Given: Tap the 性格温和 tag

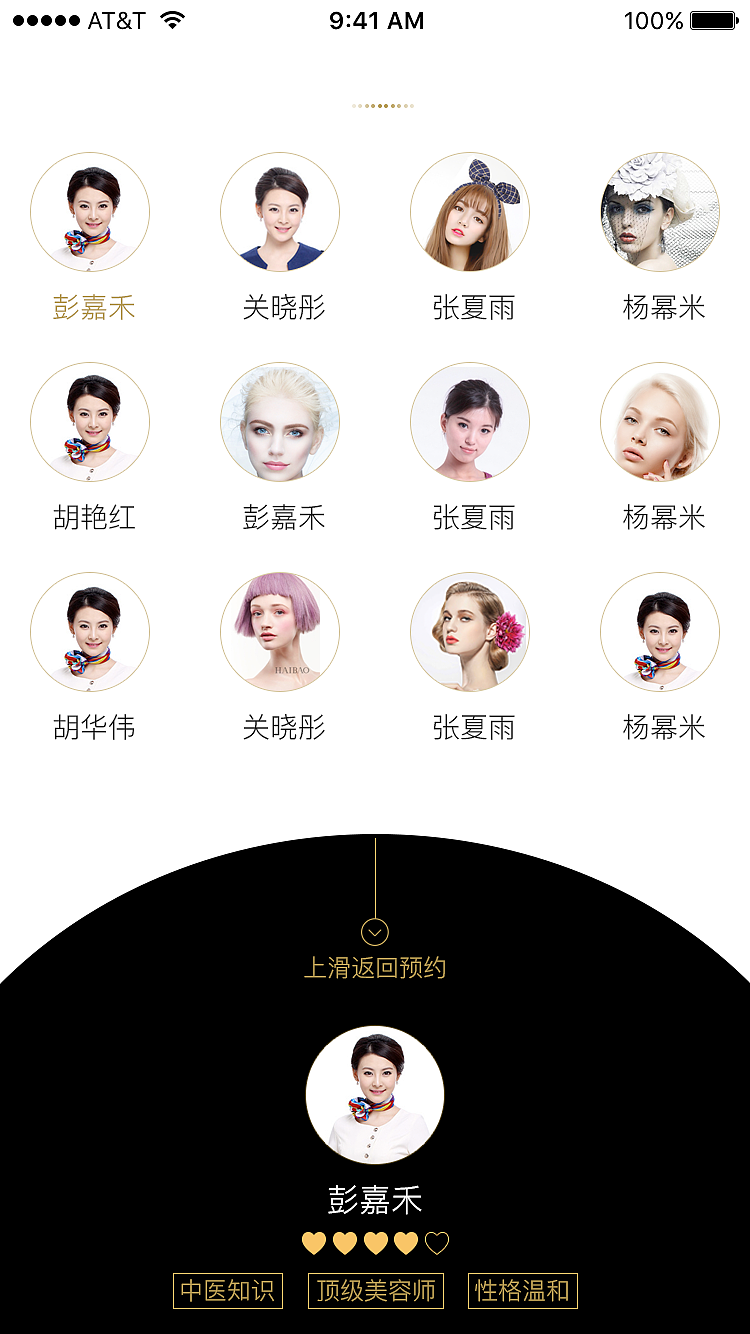Looking at the screenshot, I should click(523, 1291).
